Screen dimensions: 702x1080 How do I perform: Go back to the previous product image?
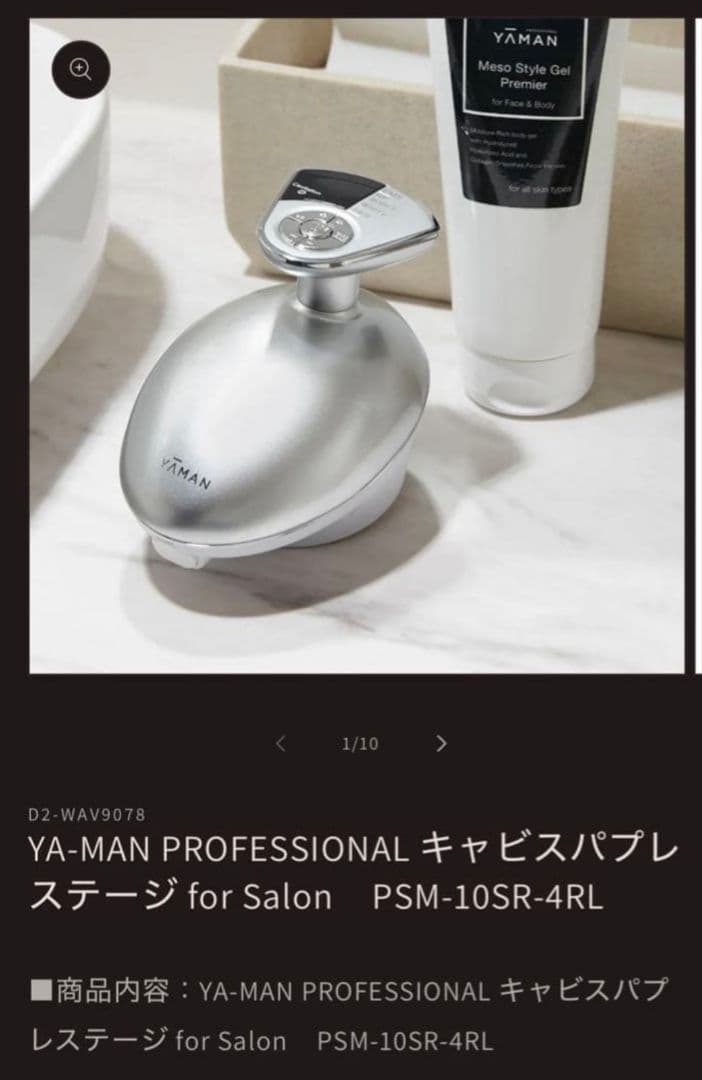pos(280,743)
